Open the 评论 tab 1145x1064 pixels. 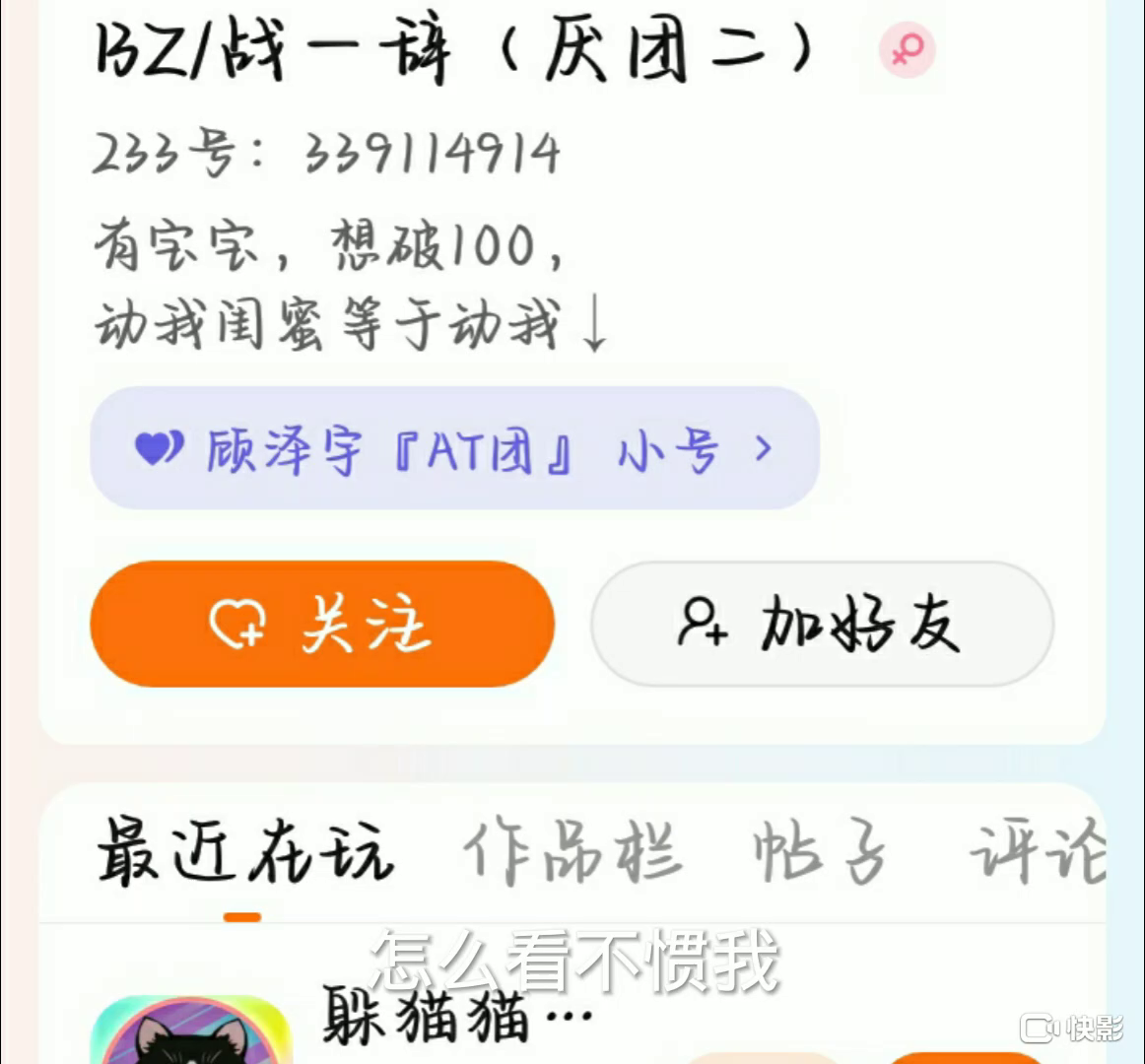1037,852
